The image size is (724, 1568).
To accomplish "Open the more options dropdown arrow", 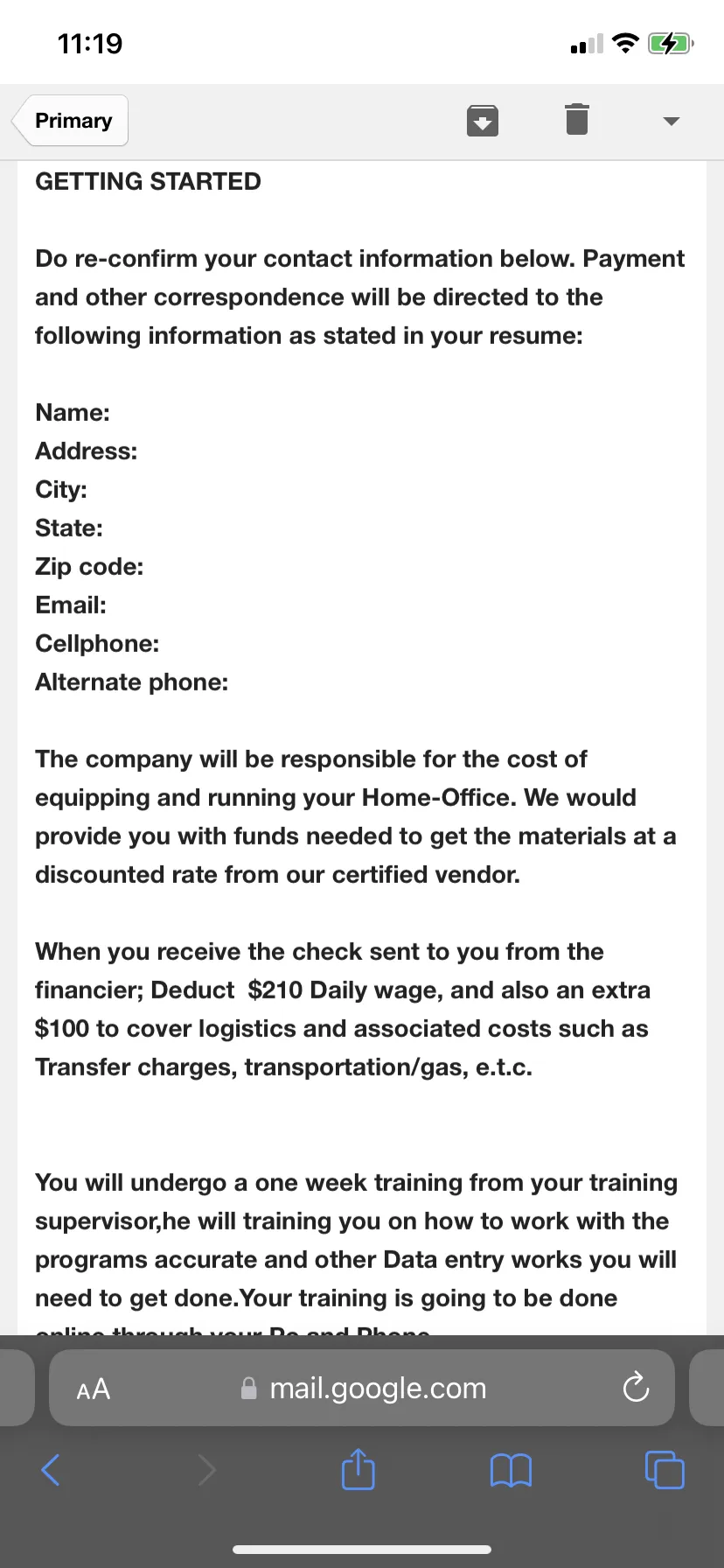I will coord(672,121).
